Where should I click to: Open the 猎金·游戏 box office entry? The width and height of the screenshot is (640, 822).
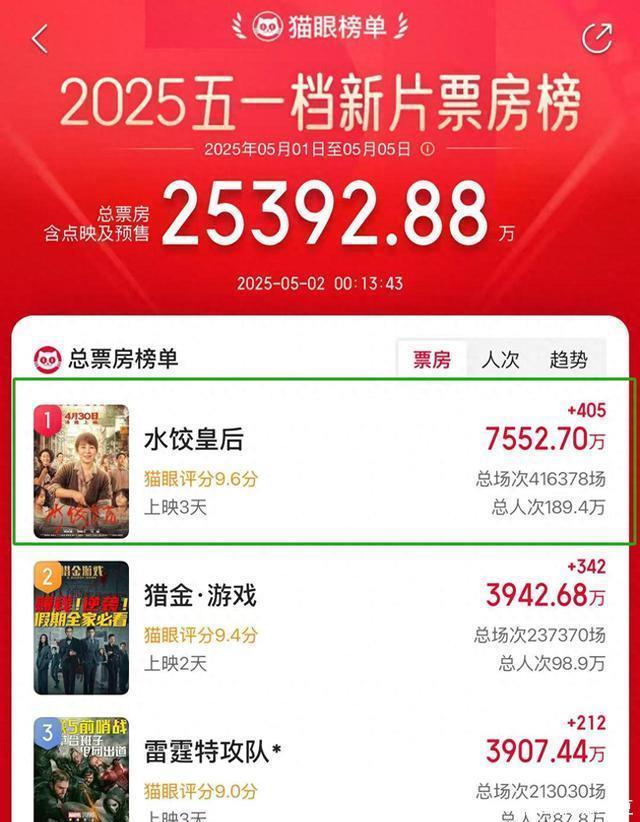pos(322,628)
